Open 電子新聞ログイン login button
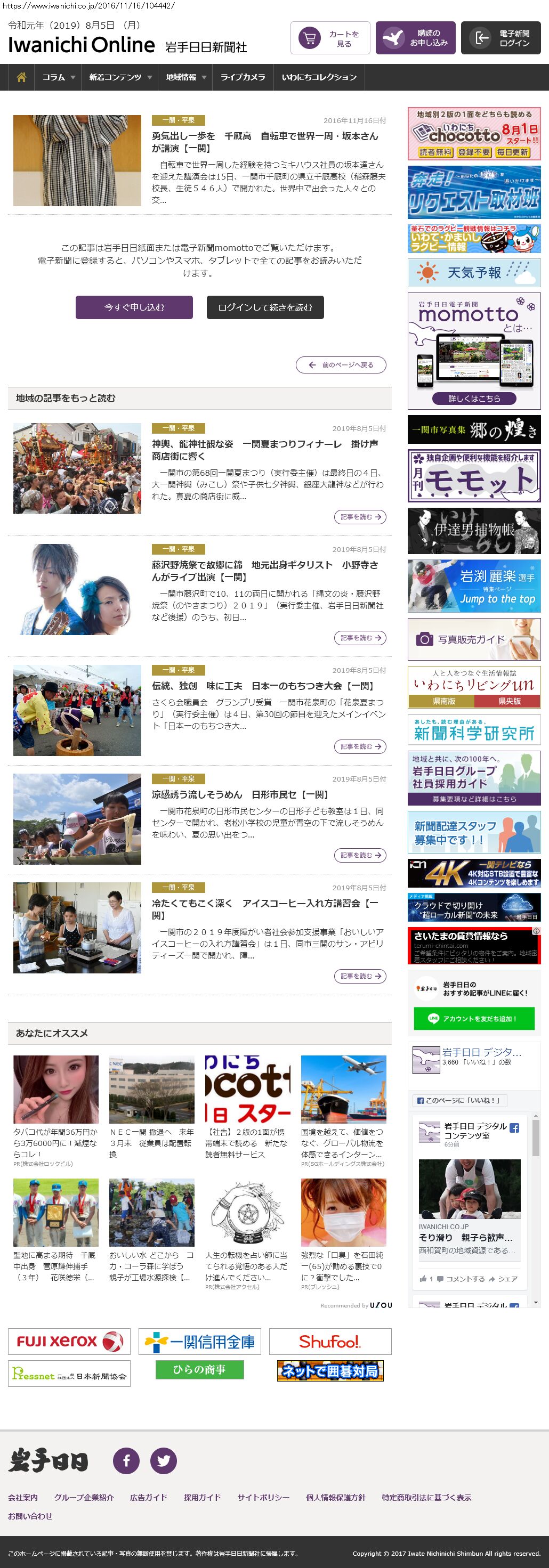Viewport: 549px width, 1568px height. point(500,38)
